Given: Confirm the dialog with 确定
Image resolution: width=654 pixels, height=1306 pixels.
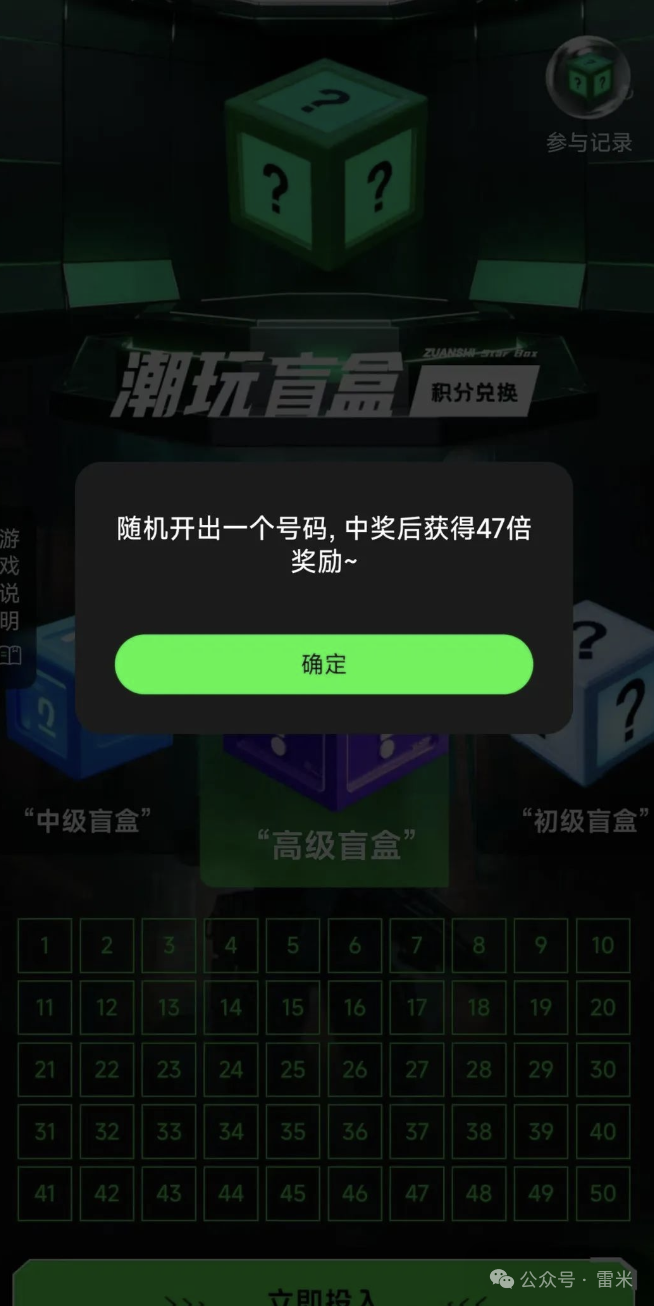Looking at the screenshot, I should (x=324, y=664).
